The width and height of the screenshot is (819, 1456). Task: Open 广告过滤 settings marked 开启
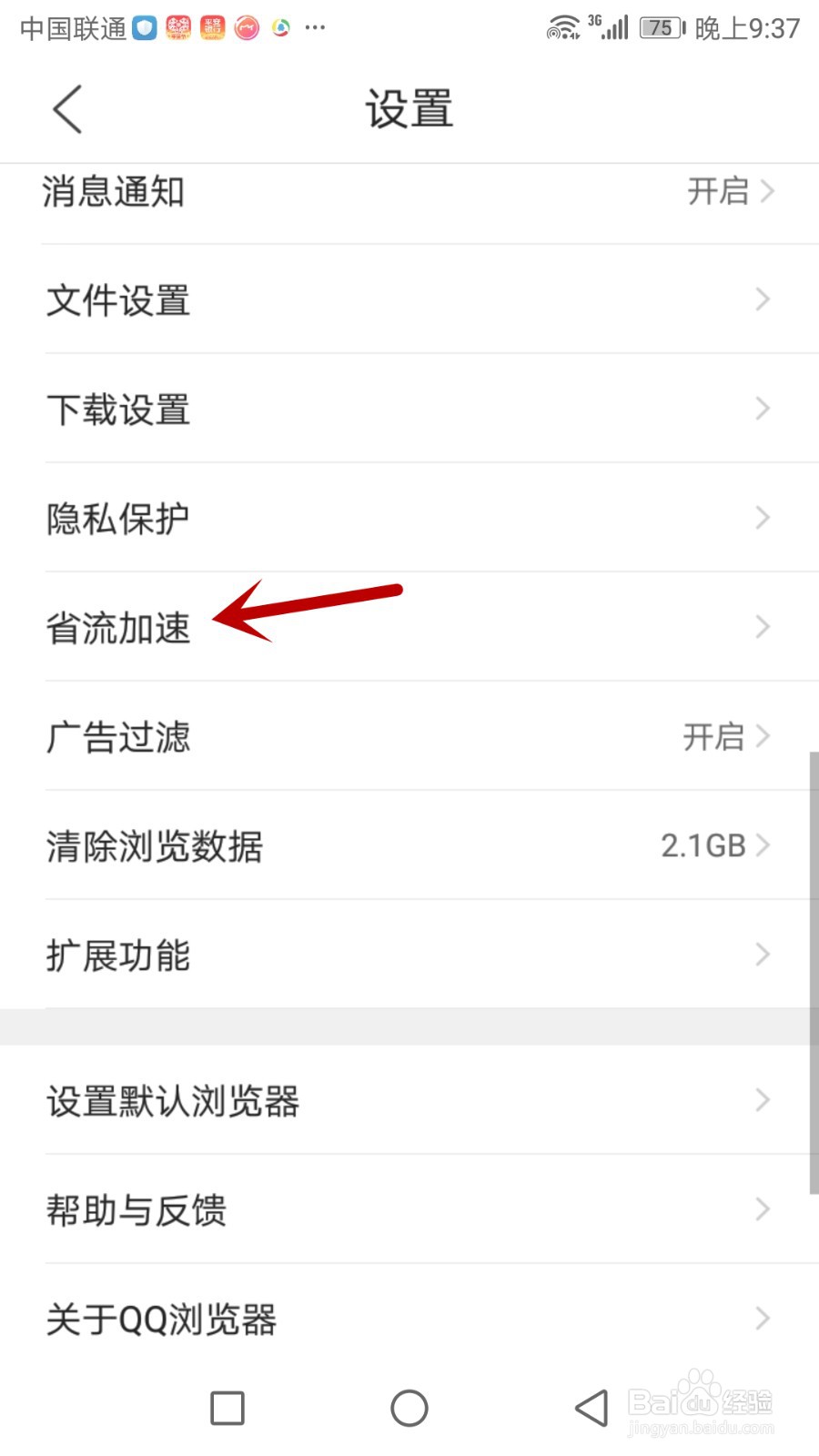pos(409,735)
